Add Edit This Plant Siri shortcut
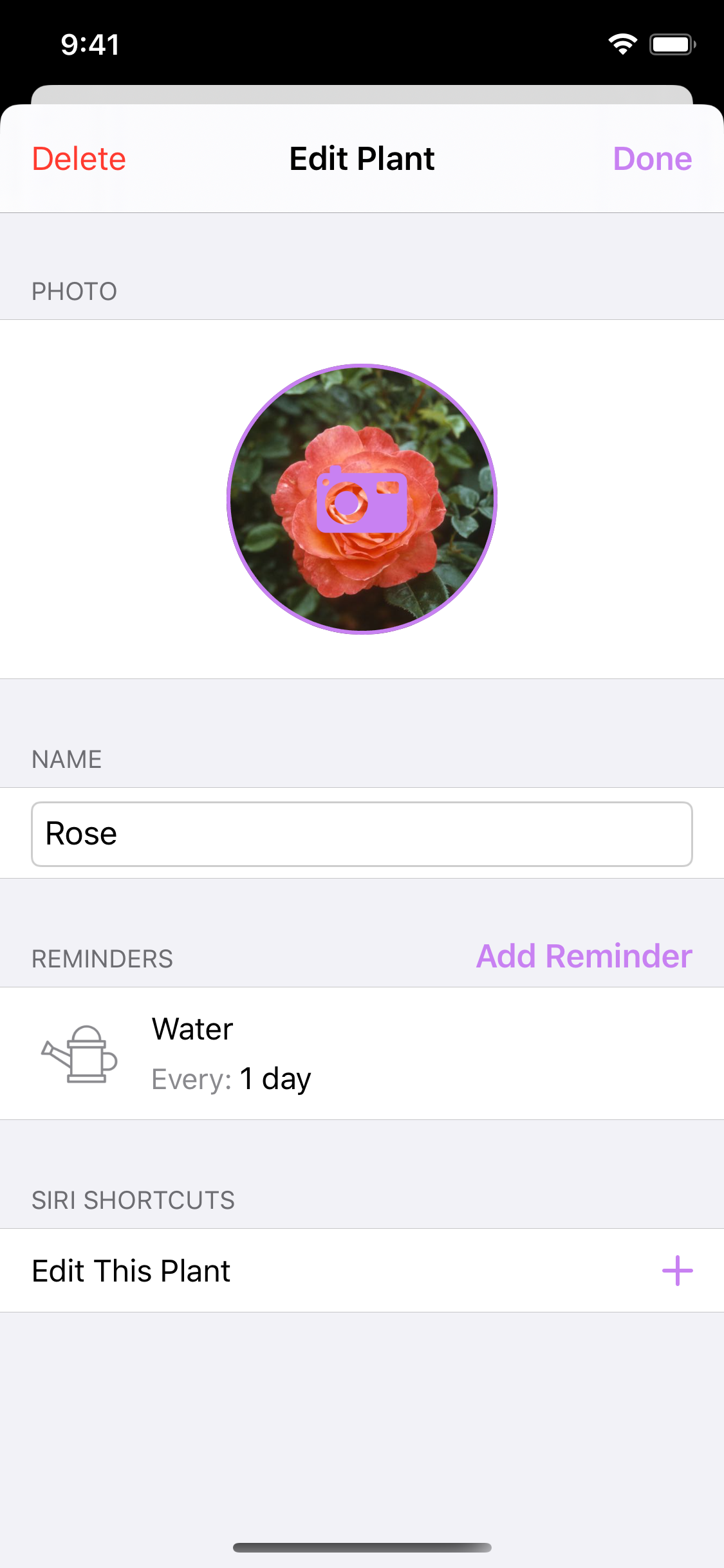724x1568 pixels. click(677, 1271)
